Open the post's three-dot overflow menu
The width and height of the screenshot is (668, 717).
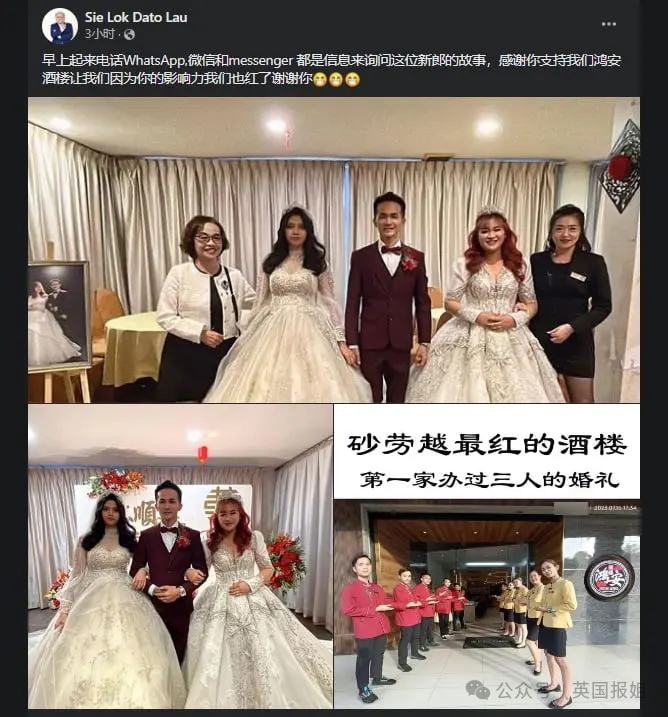point(608,23)
